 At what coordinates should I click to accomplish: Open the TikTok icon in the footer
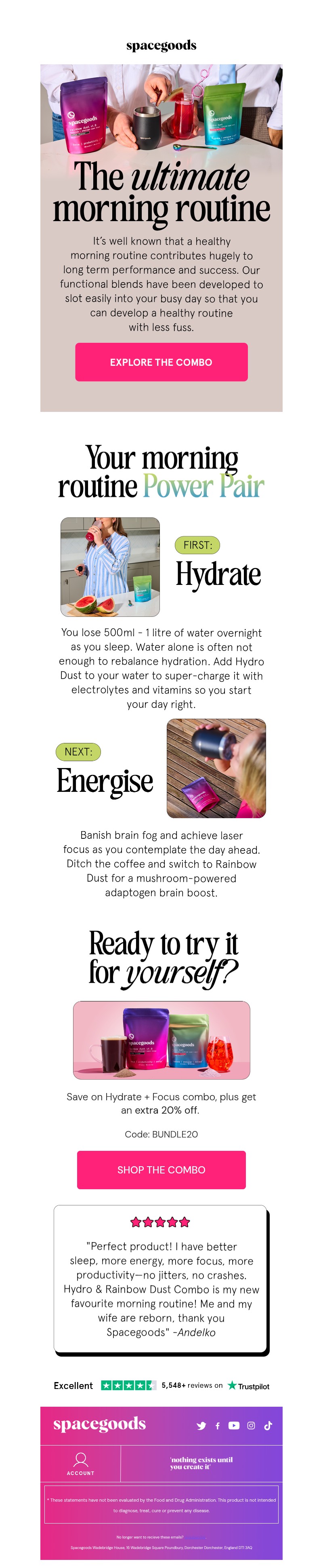point(268,1426)
